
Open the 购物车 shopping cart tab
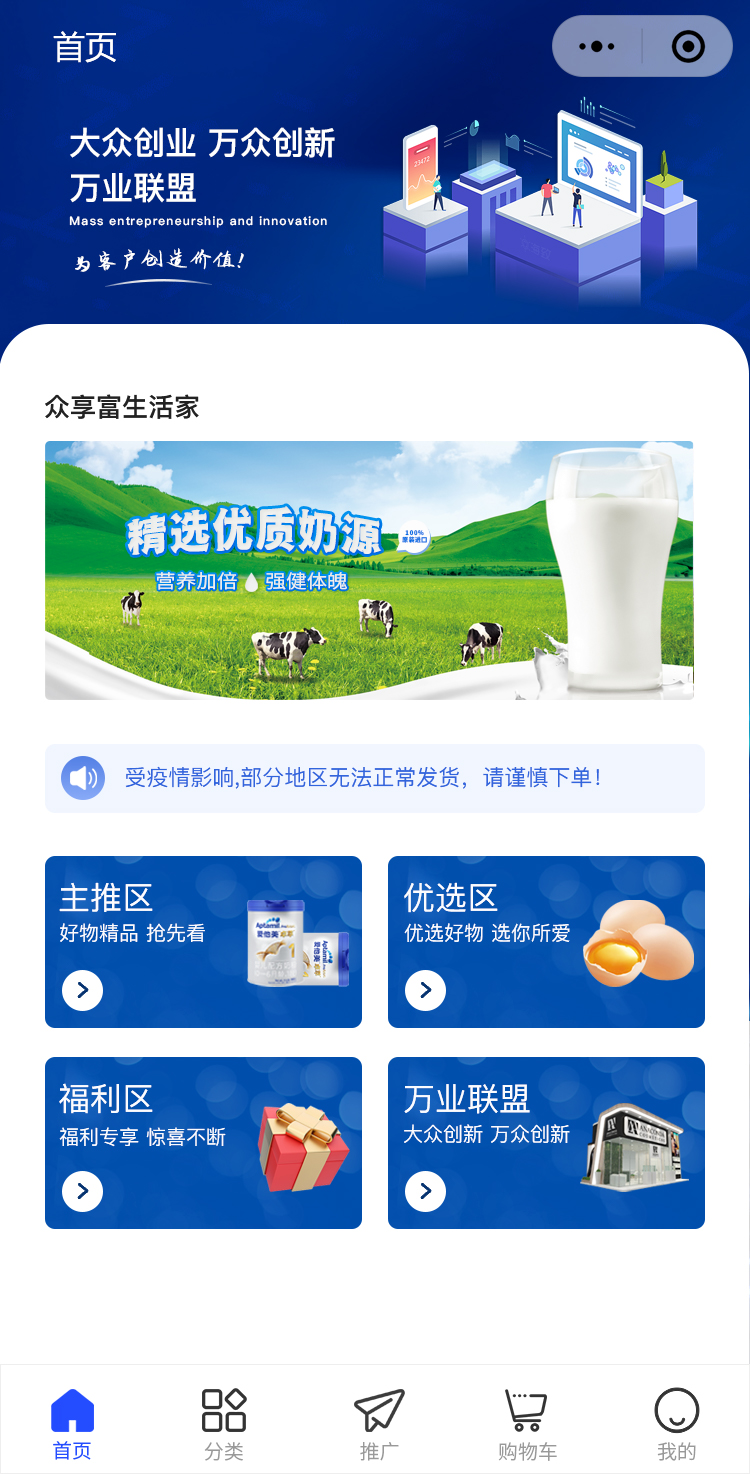pyautogui.click(x=527, y=1424)
